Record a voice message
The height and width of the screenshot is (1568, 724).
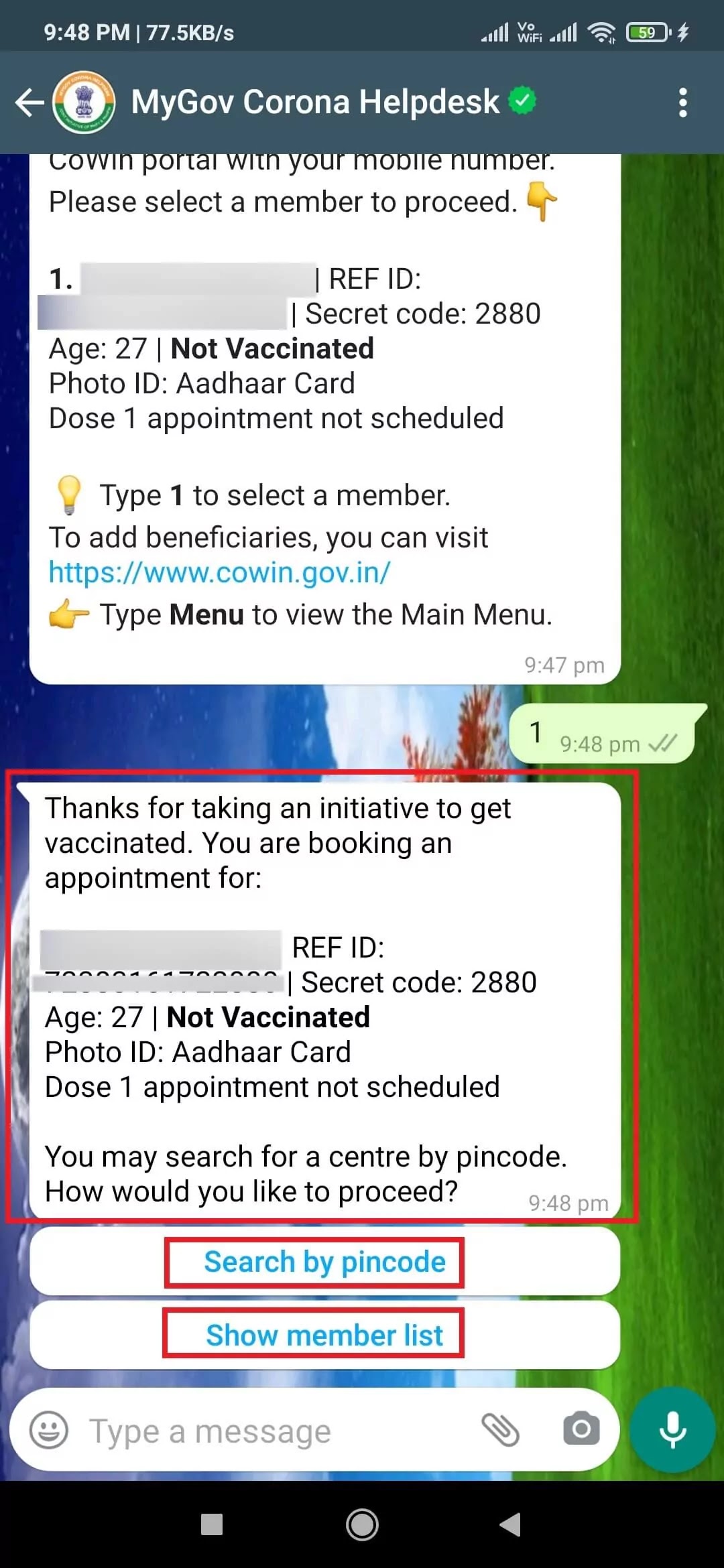click(x=672, y=1429)
